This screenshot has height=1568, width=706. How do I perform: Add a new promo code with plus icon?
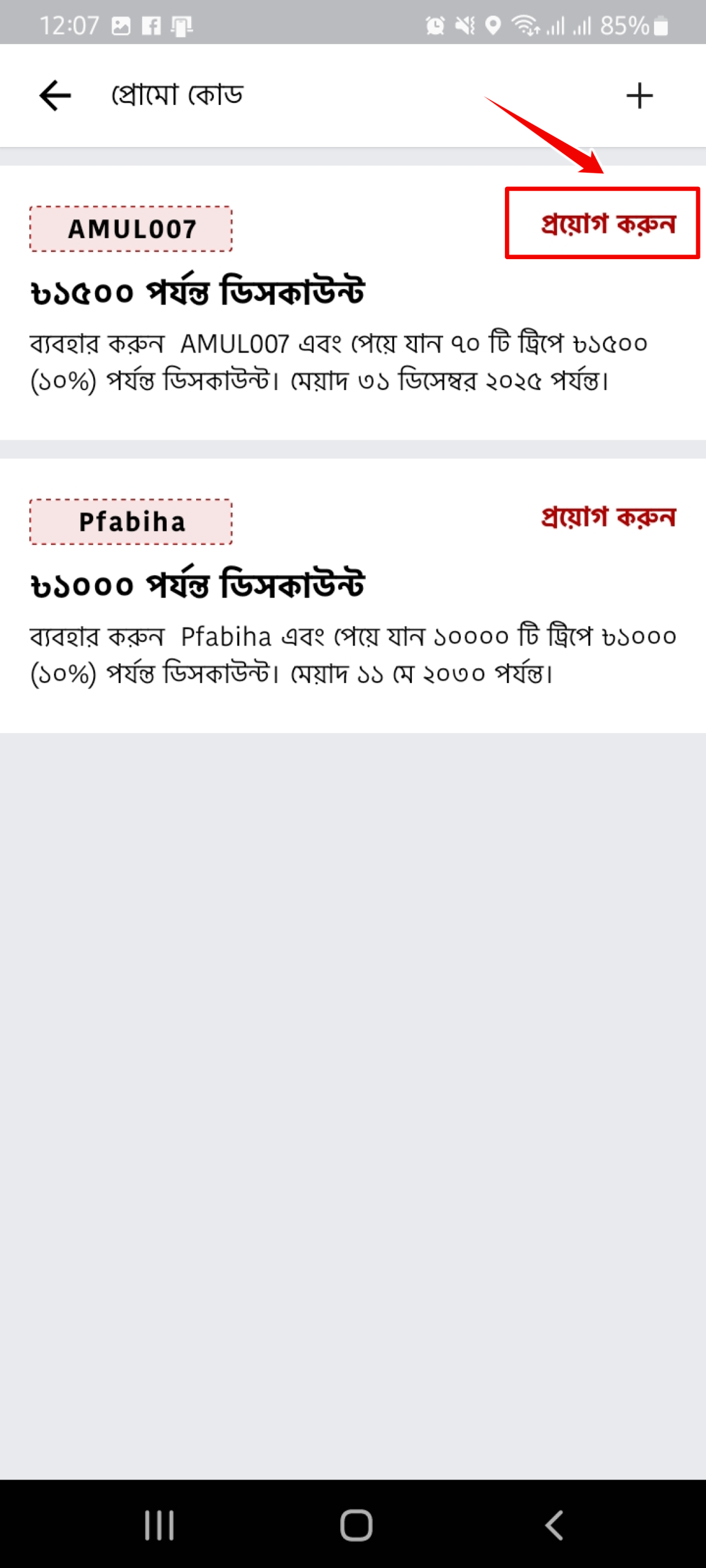click(x=639, y=96)
